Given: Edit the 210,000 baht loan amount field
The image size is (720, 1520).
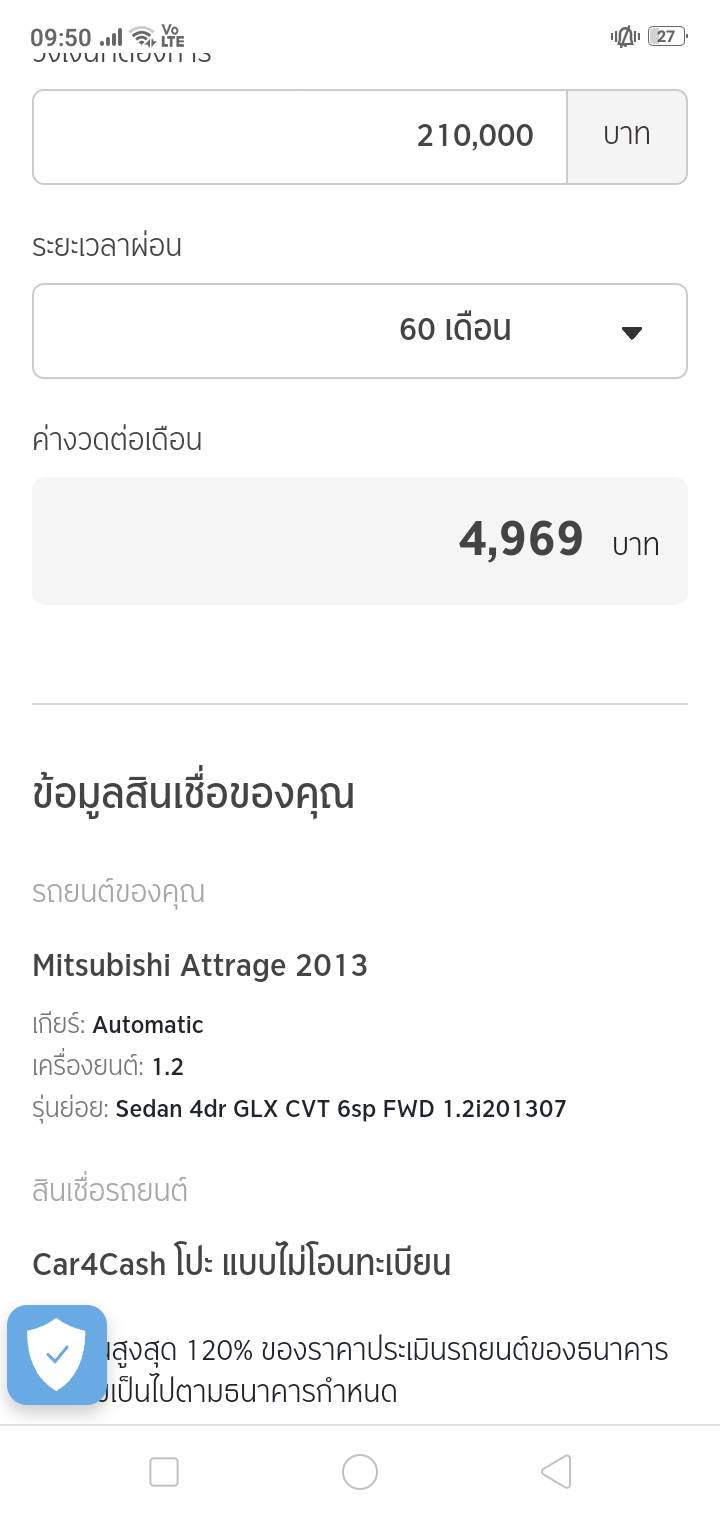Looking at the screenshot, I should (x=300, y=137).
